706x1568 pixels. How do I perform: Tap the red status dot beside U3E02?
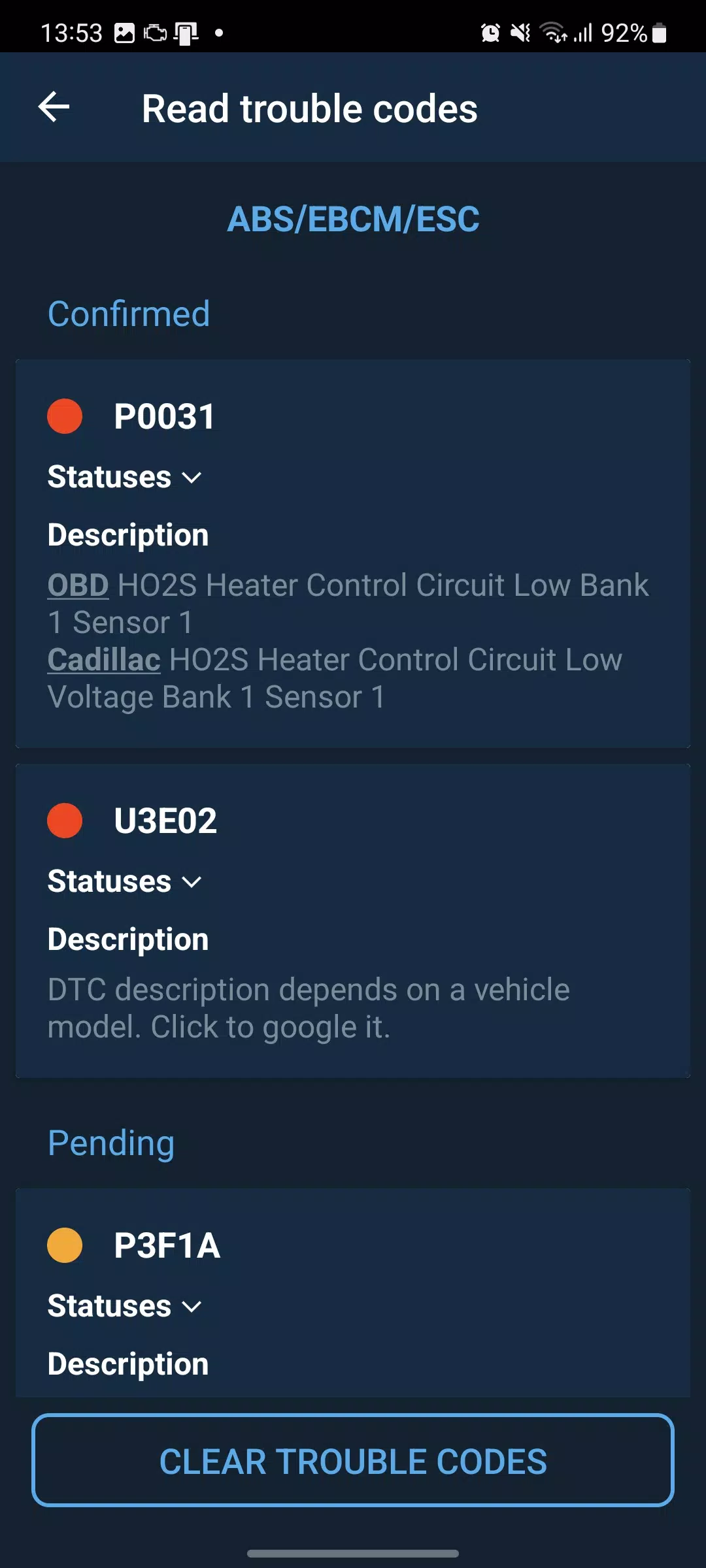pos(64,821)
